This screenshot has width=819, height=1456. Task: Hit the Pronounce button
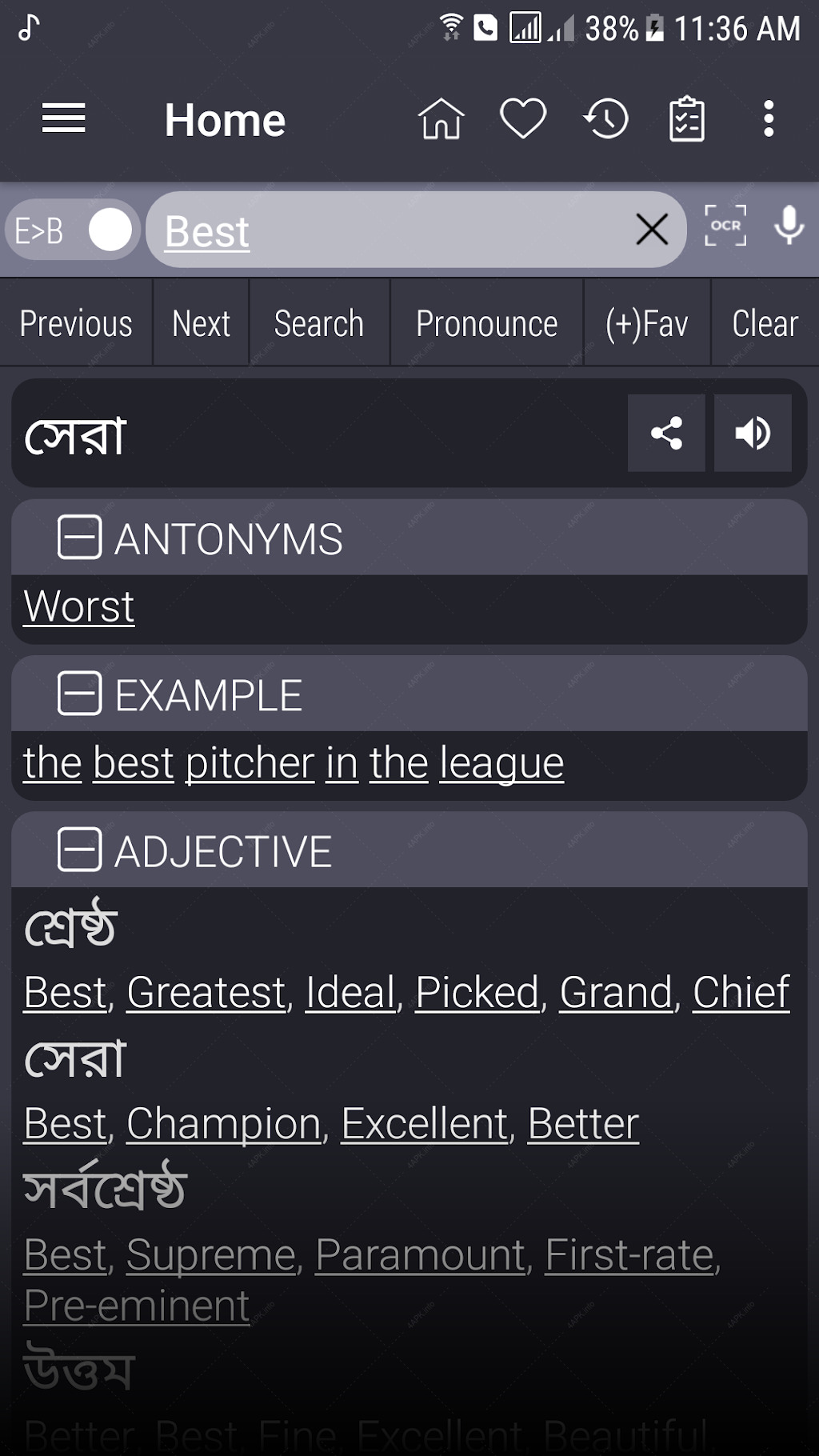point(486,323)
